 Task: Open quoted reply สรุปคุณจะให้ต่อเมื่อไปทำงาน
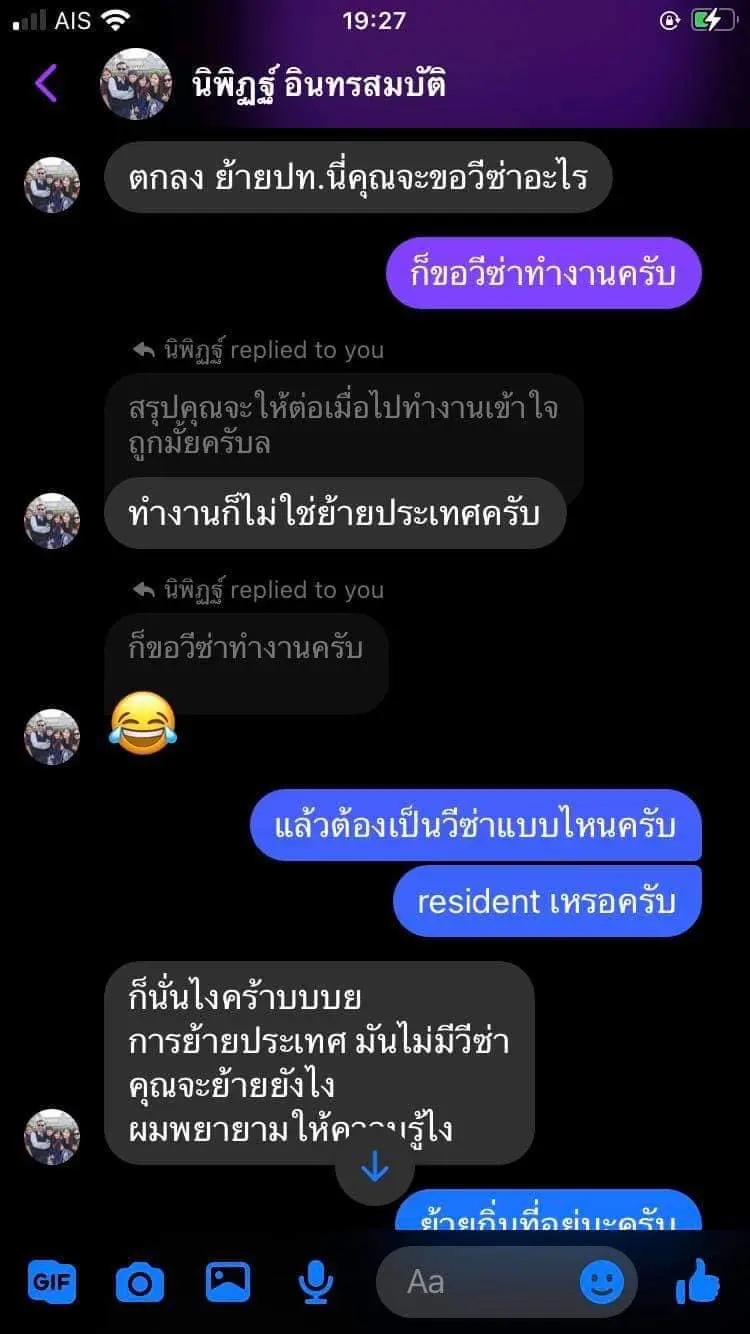[x=342, y=425]
